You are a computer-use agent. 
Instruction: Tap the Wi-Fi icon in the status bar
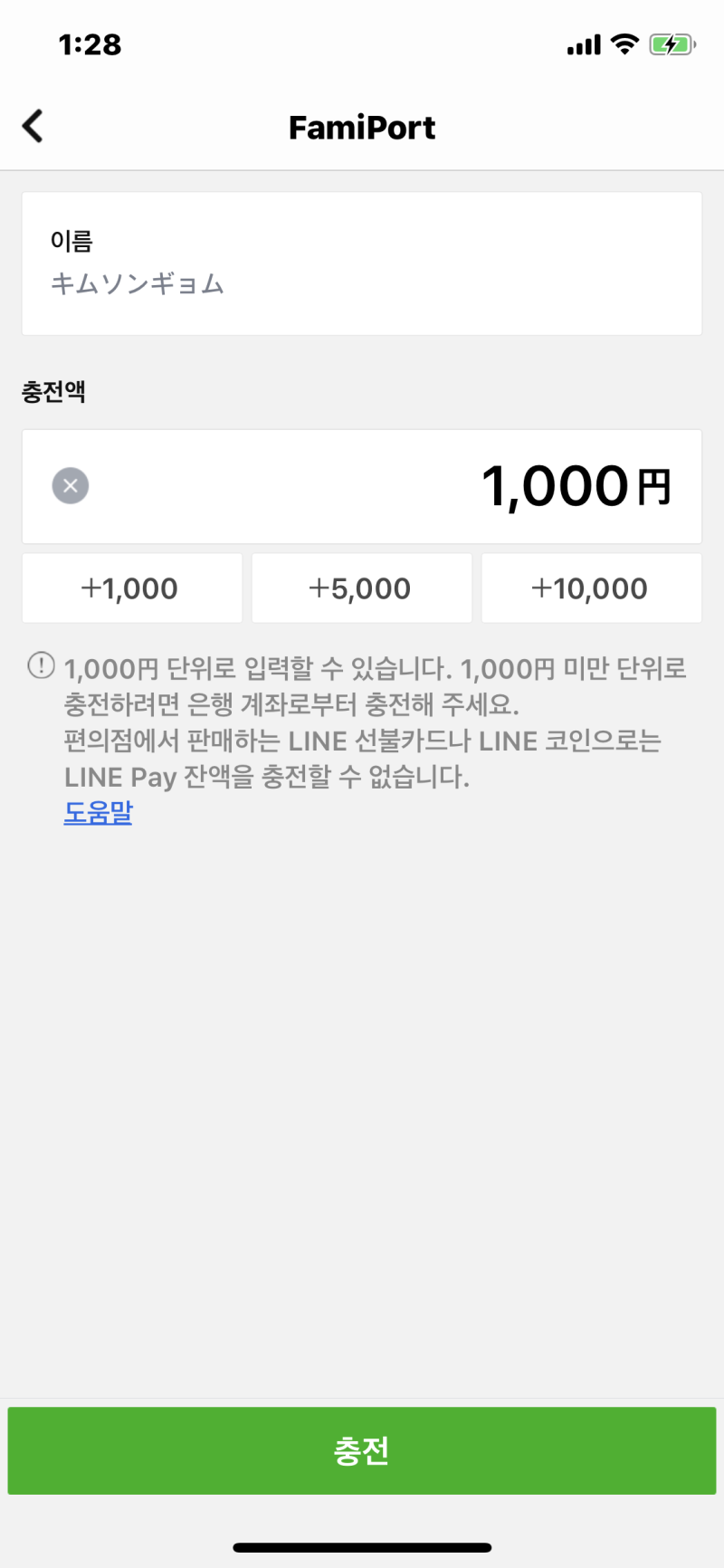(623, 44)
